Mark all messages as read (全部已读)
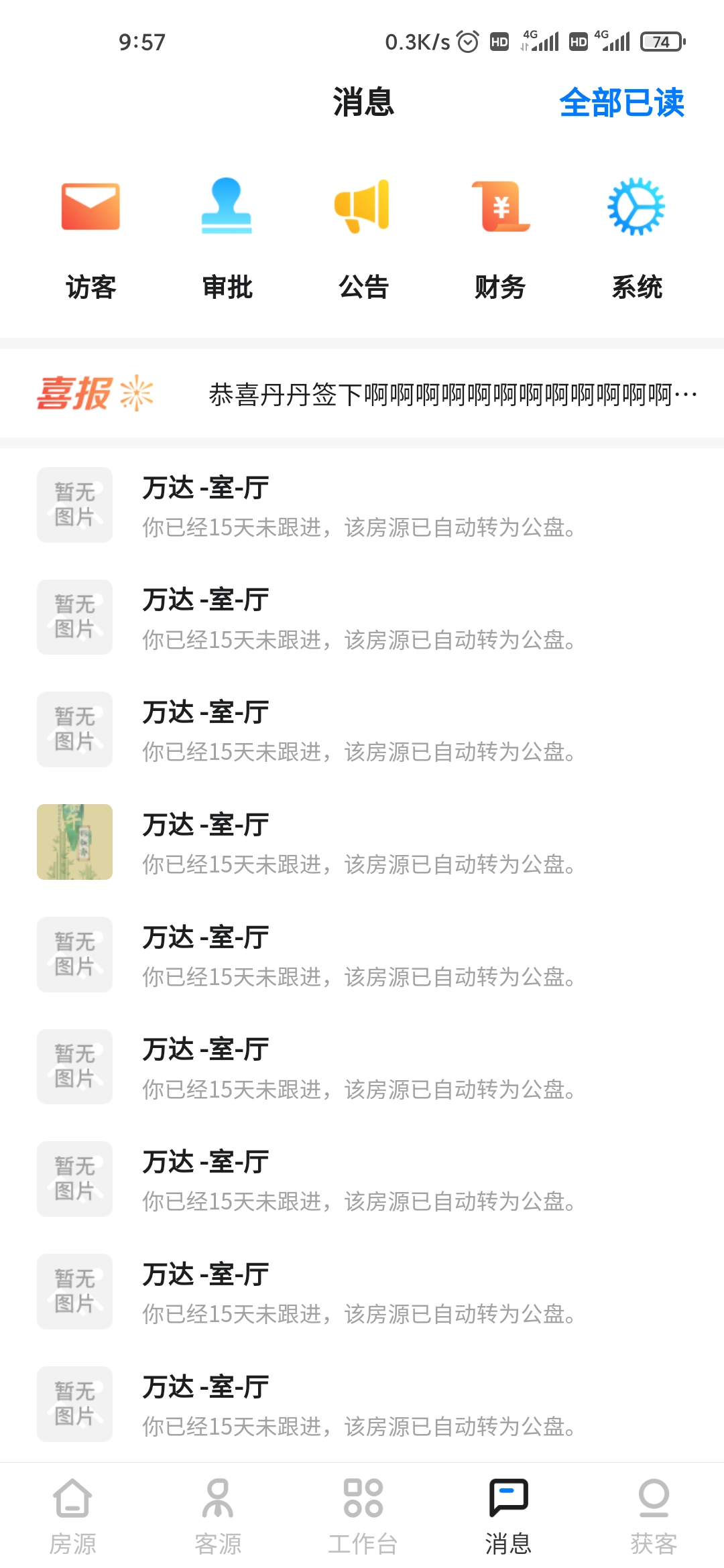Screen dimensions: 724x1568 click(x=621, y=103)
